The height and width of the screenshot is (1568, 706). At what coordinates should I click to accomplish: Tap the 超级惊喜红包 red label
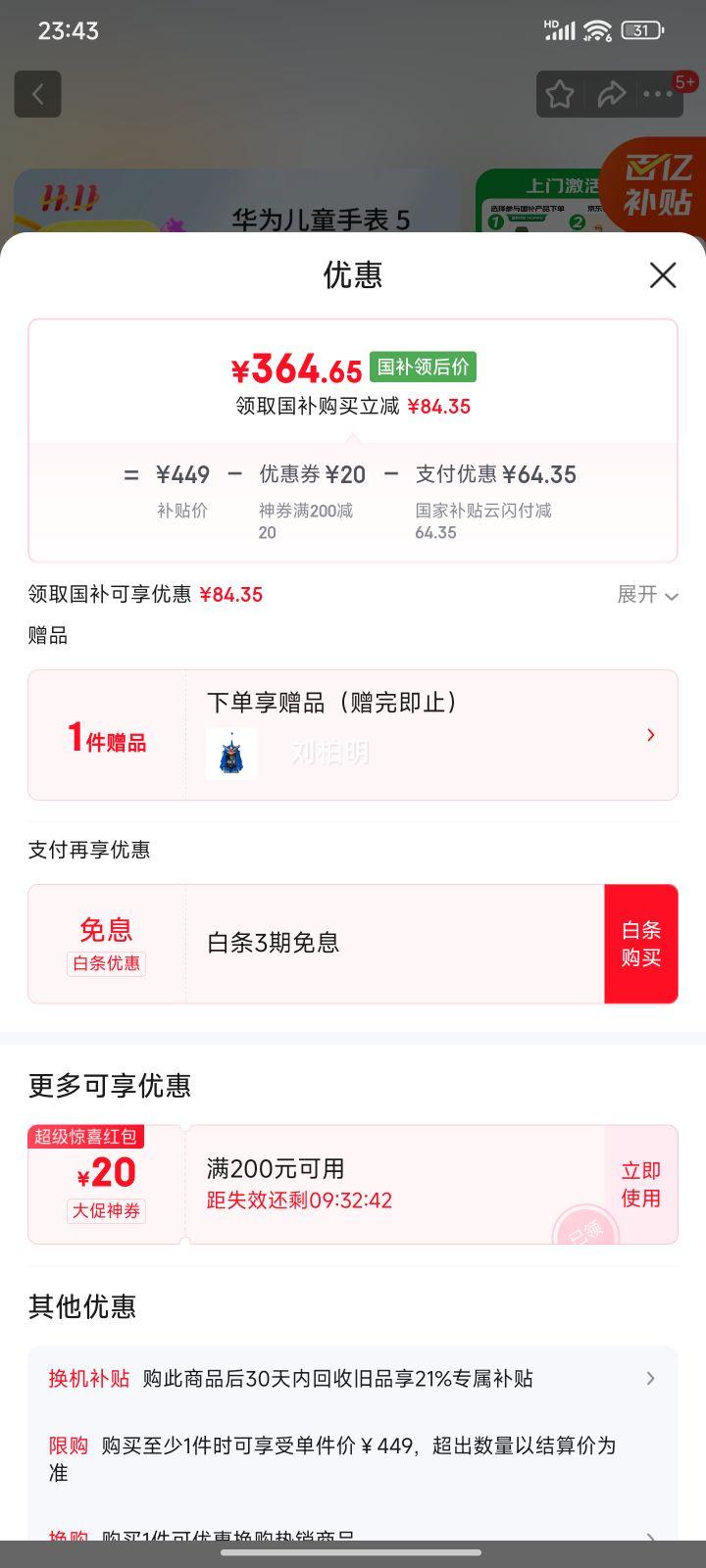tap(84, 1138)
